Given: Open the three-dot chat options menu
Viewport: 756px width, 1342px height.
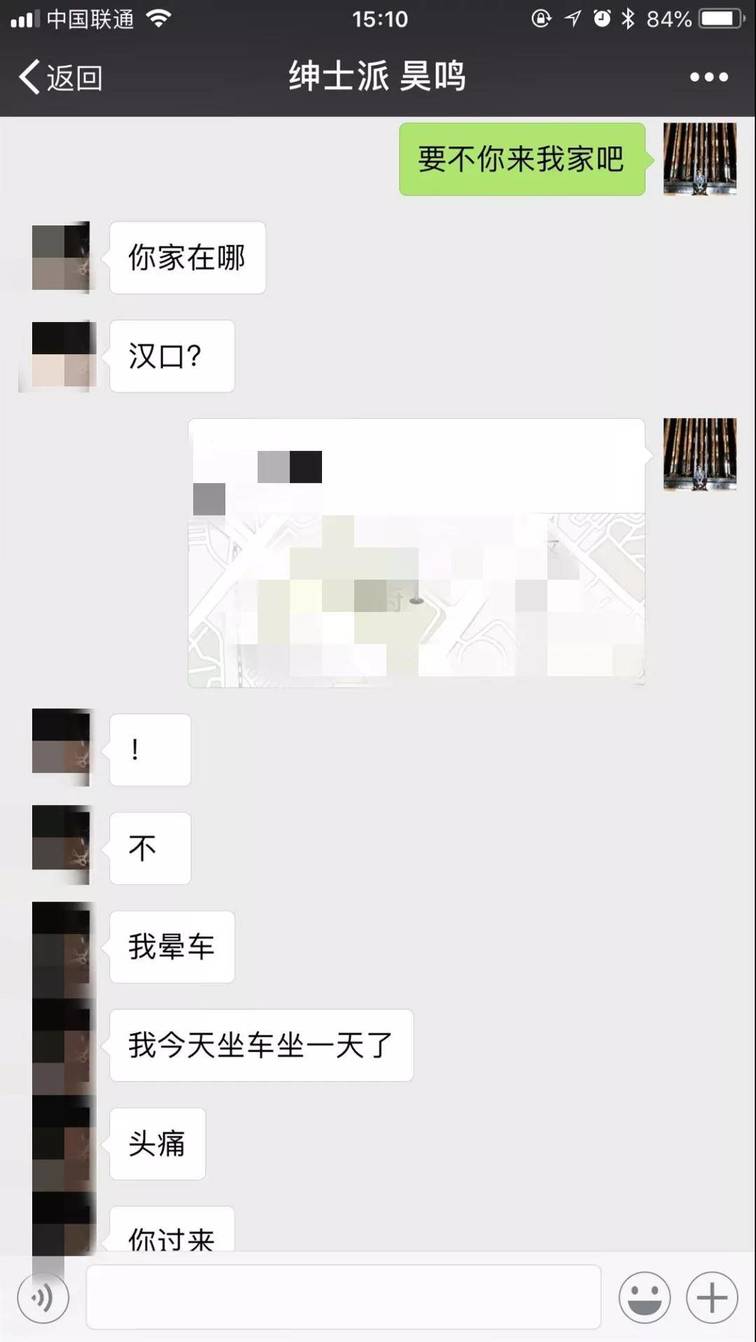Looking at the screenshot, I should coord(708,77).
